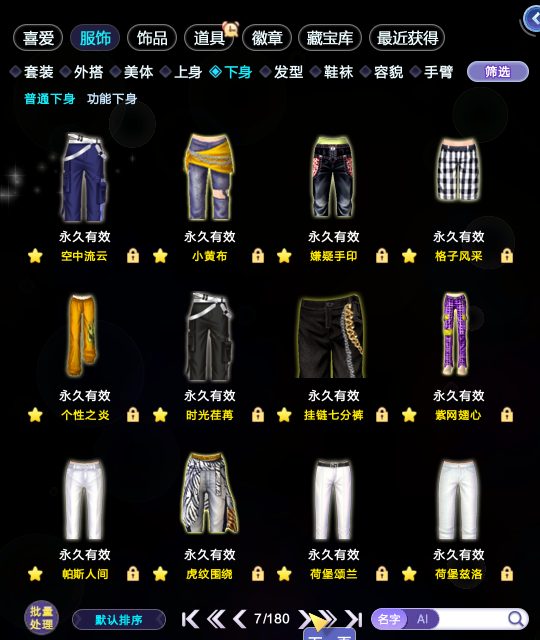Screen dimensions: 540x640
Task: Switch to the 功能下身 sub-tab
Action: (112, 99)
